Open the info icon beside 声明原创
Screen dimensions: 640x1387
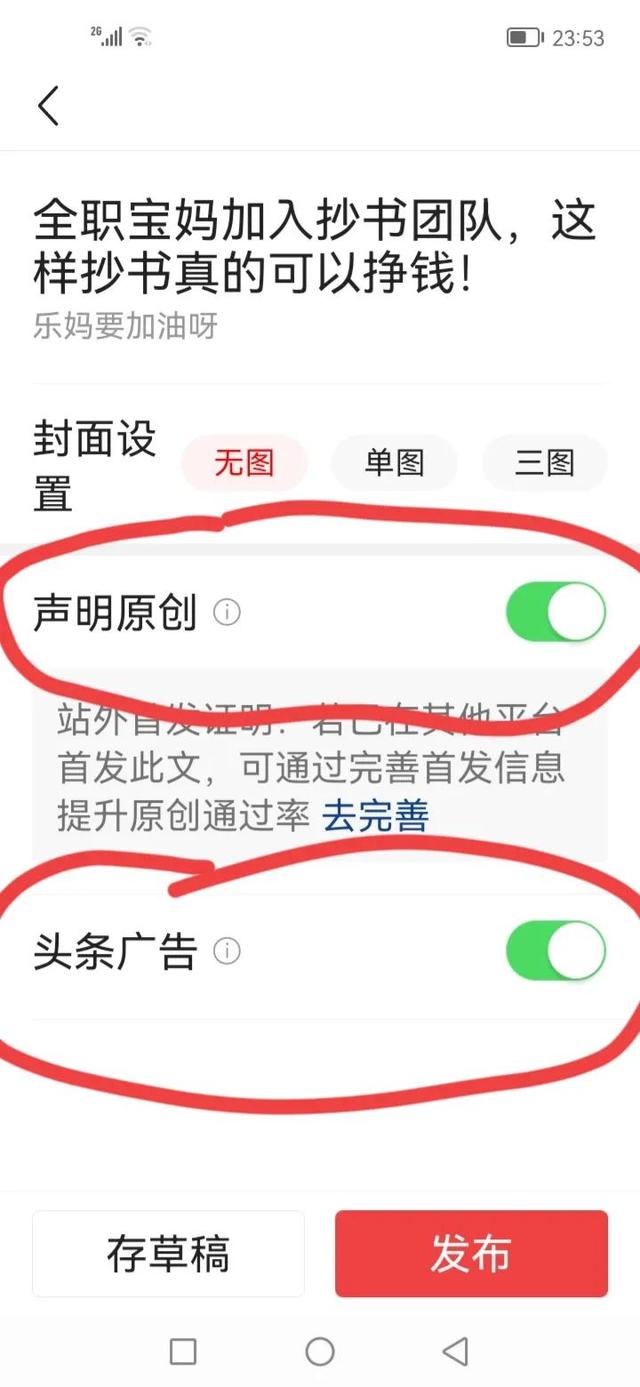click(x=228, y=612)
